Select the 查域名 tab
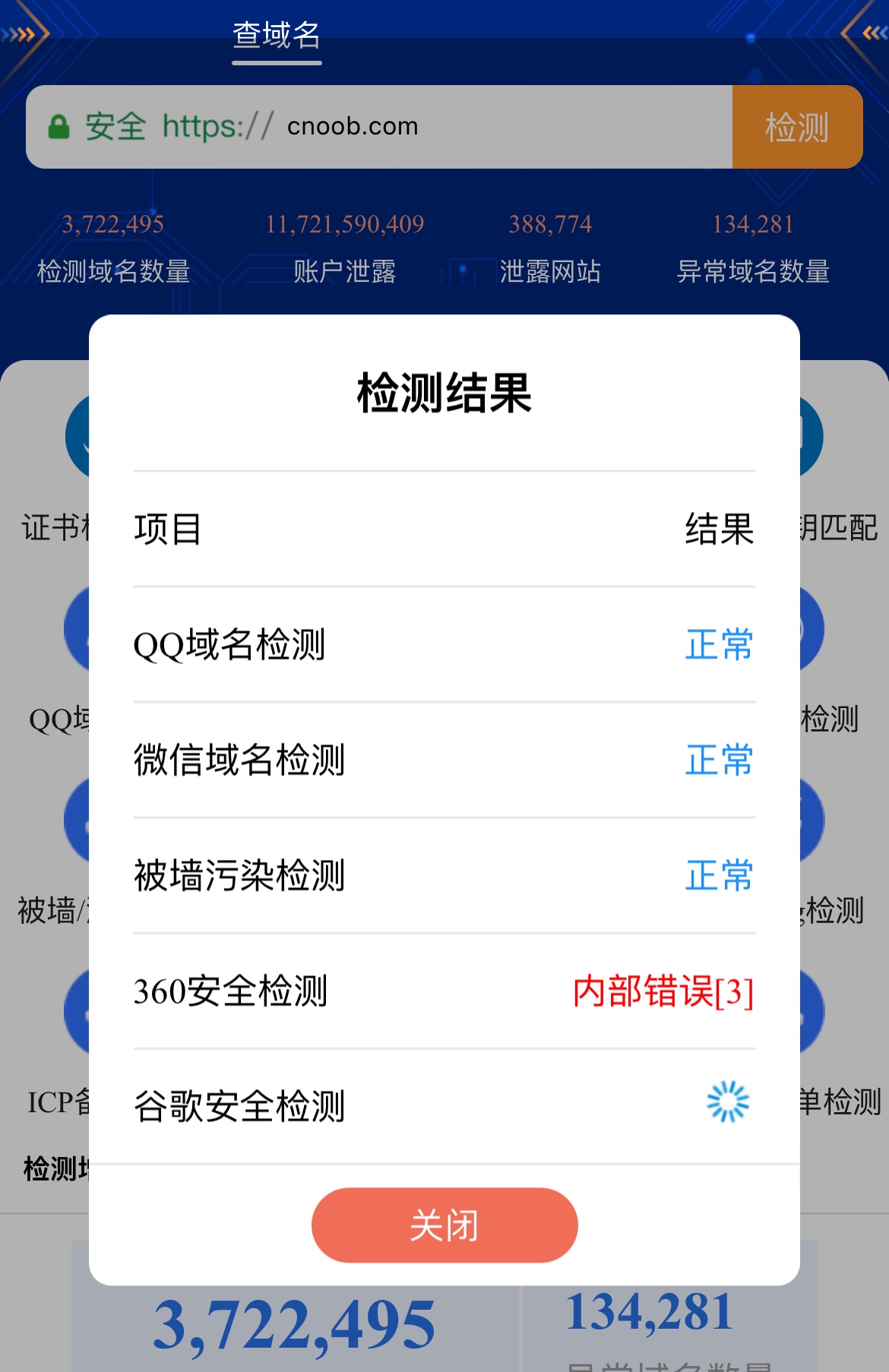889x1372 pixels. (x=277, y=36)
